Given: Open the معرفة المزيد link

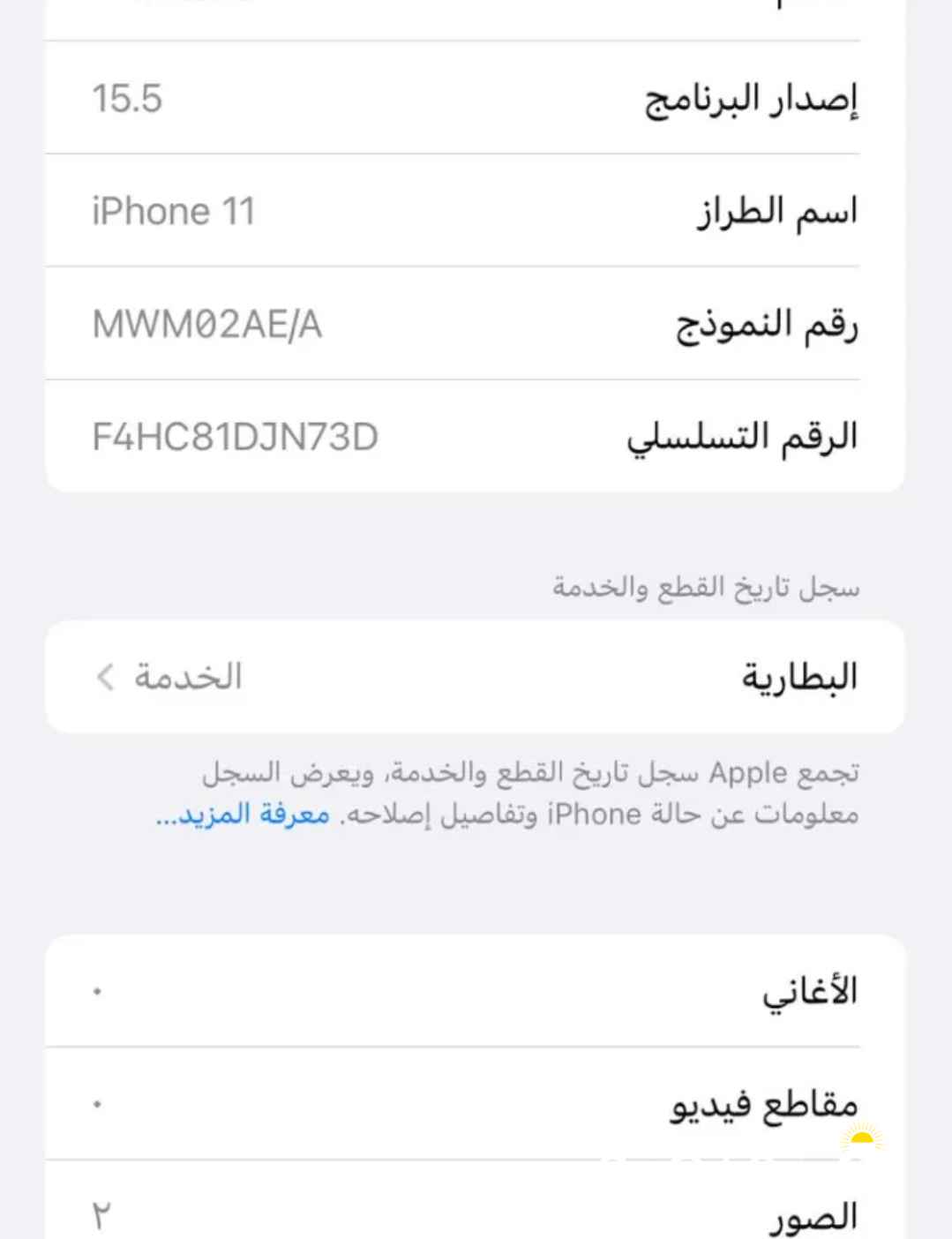Looking at the screenshot, I should pyautogui.click(x=244, y=815).
